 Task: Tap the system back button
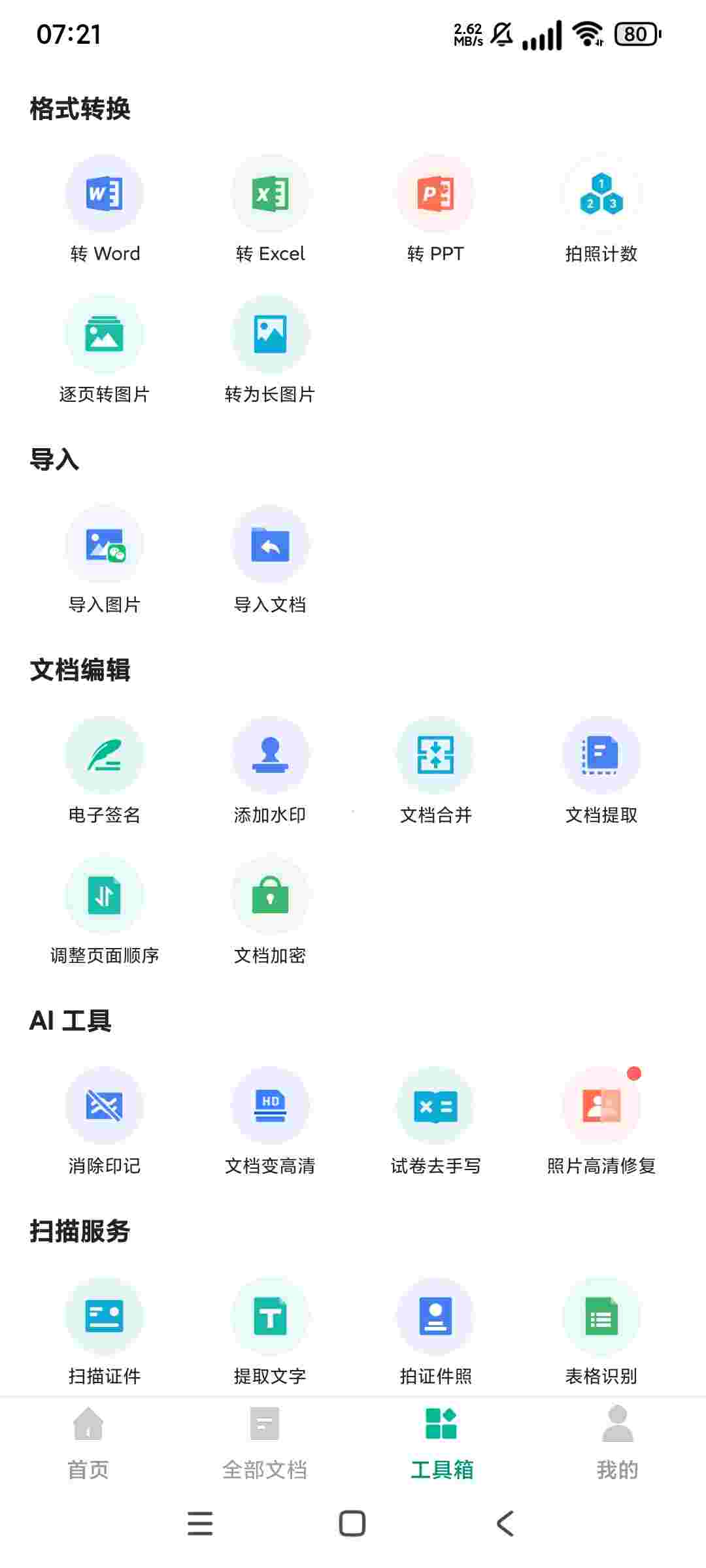(505, 1524)
